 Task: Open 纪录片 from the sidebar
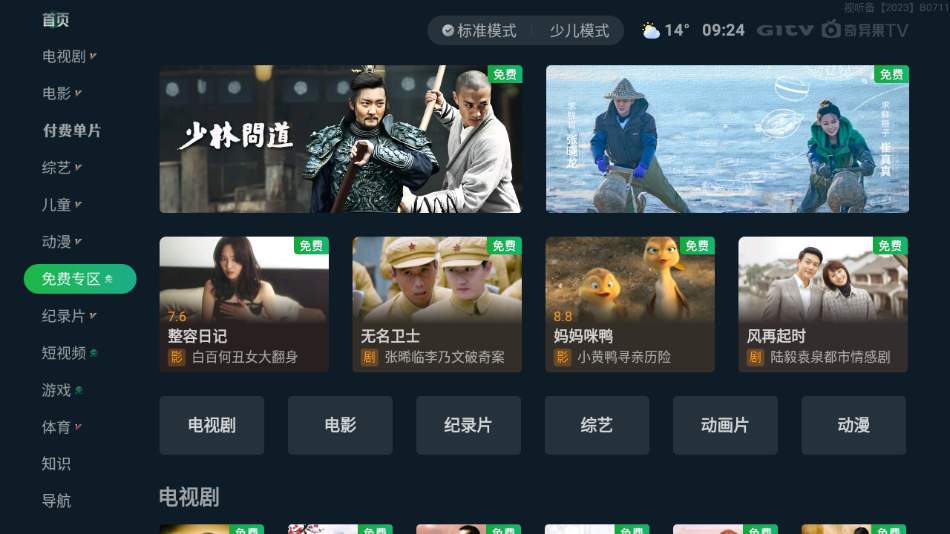[64, 316]
